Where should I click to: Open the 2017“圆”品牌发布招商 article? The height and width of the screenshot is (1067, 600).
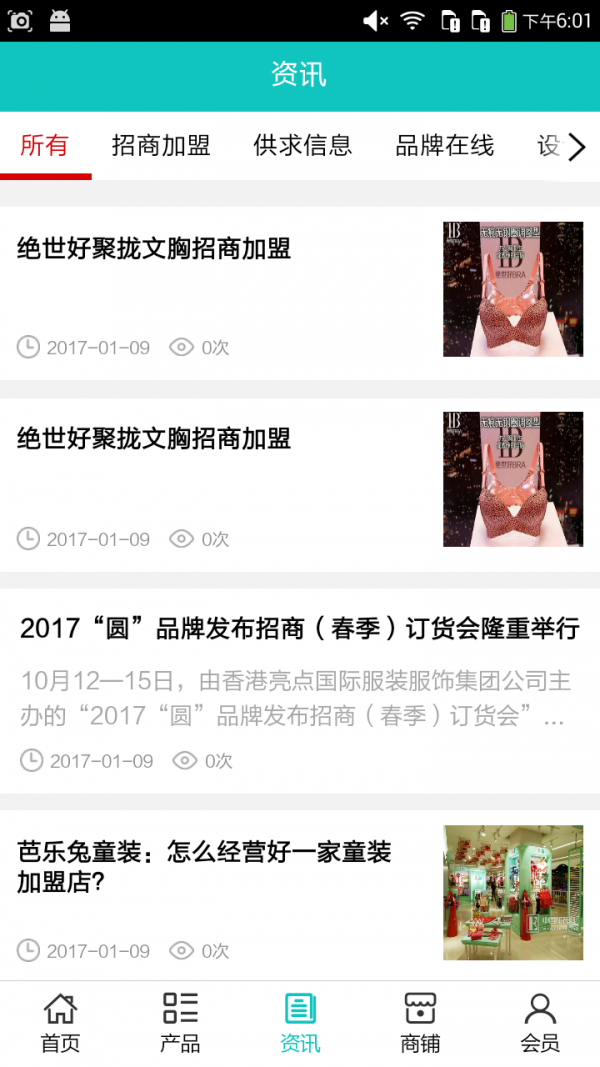(300, 629)
